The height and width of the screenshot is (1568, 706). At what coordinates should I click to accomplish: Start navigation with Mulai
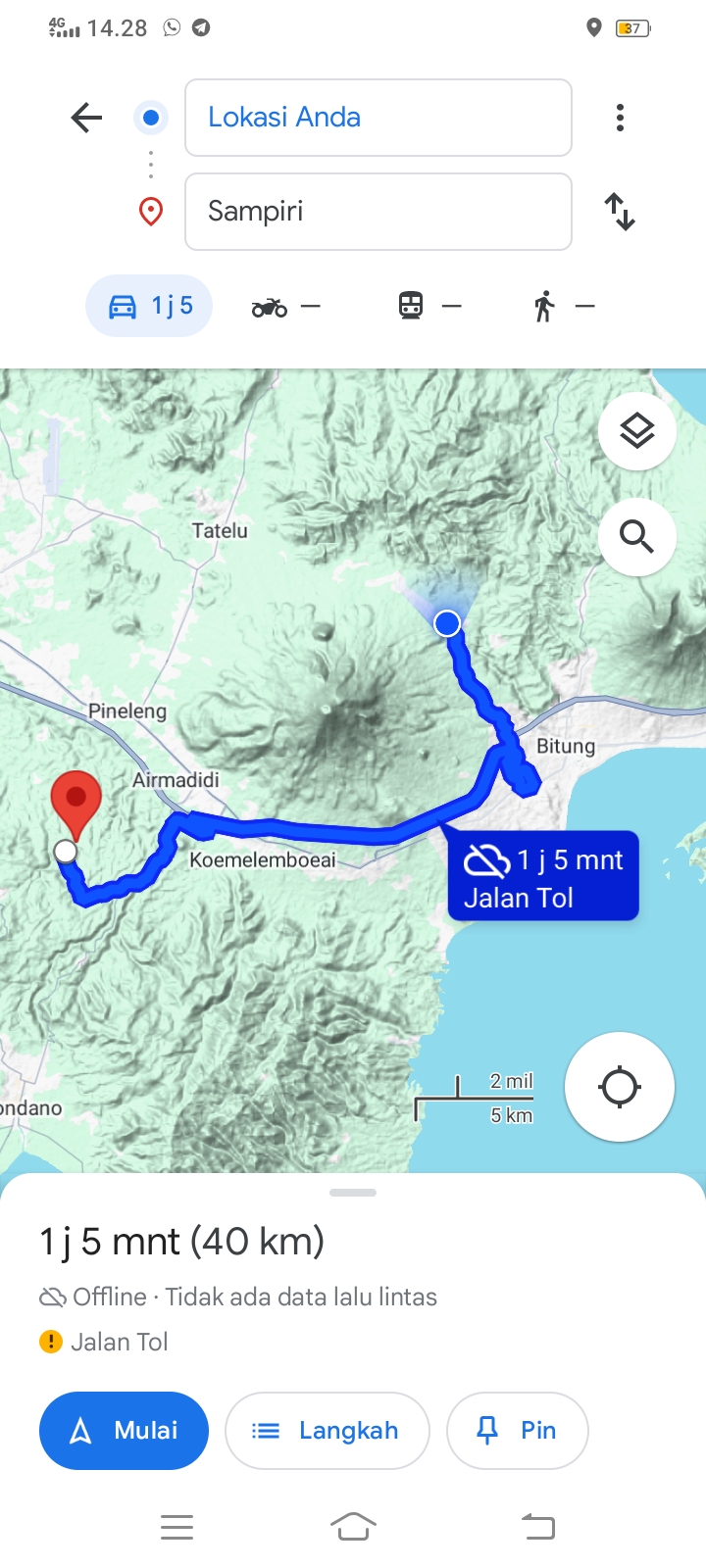tap(124, 1431)
